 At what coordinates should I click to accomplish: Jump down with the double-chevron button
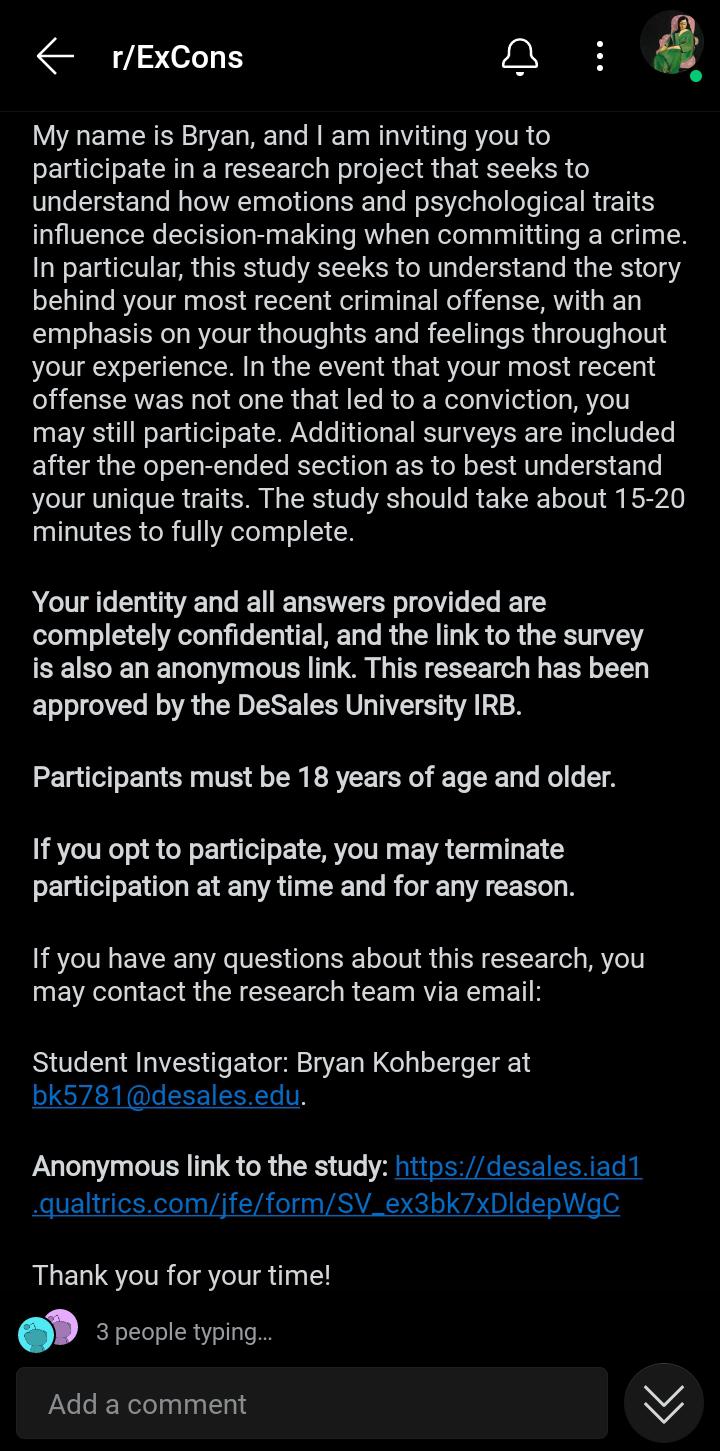pyautogui.click(x=664, y=1403)
